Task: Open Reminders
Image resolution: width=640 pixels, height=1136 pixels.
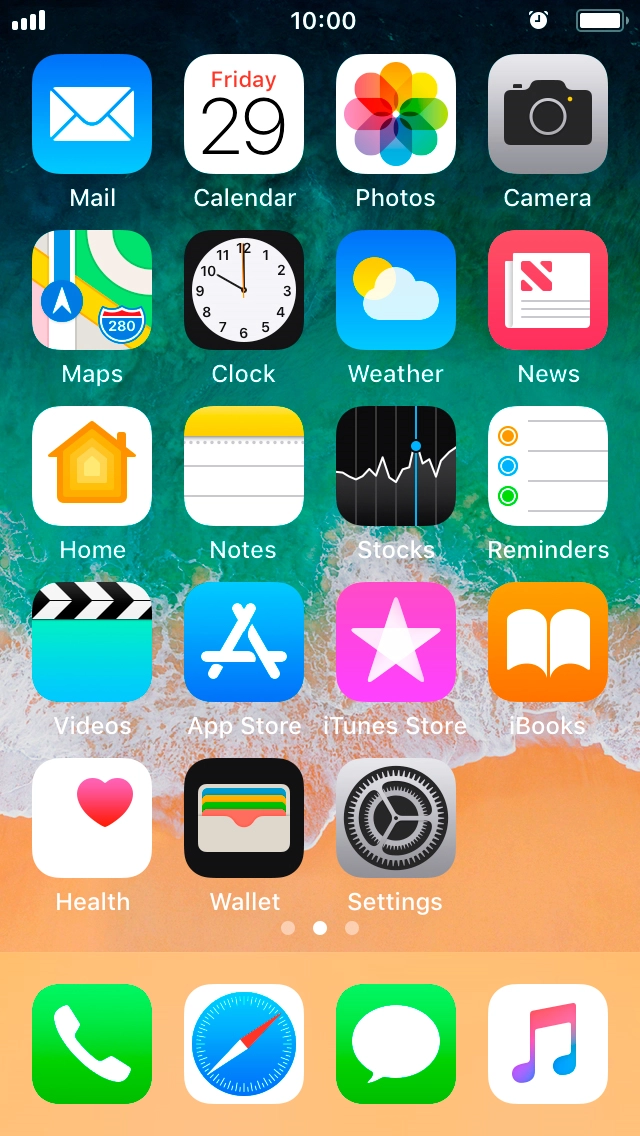Action: click(x=548, y=466)
